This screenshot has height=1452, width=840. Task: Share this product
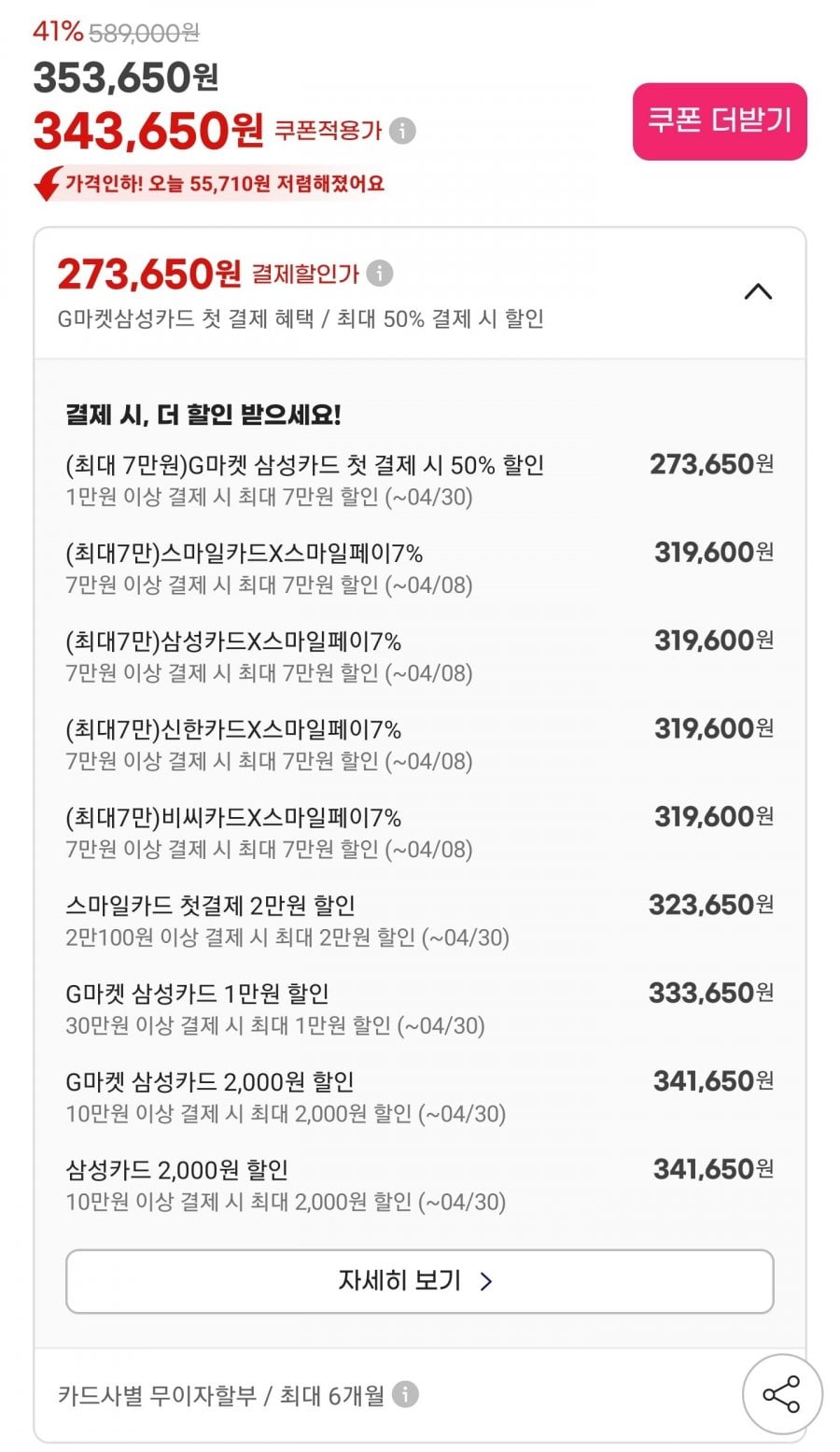[x=781, y=1394]
